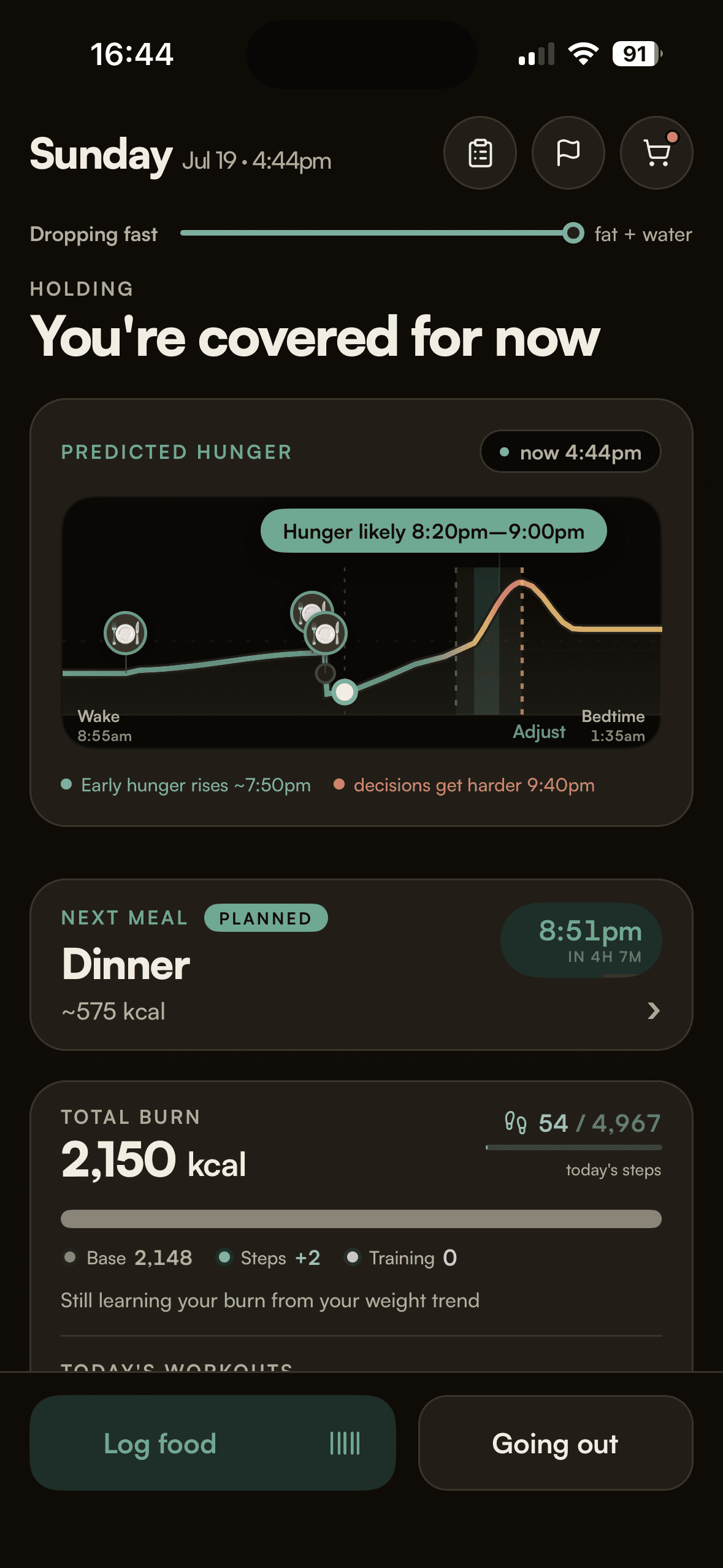Viewport: 723px width, 1568px height.
Task: Open the shopping cart
Action: click(656, 153)
